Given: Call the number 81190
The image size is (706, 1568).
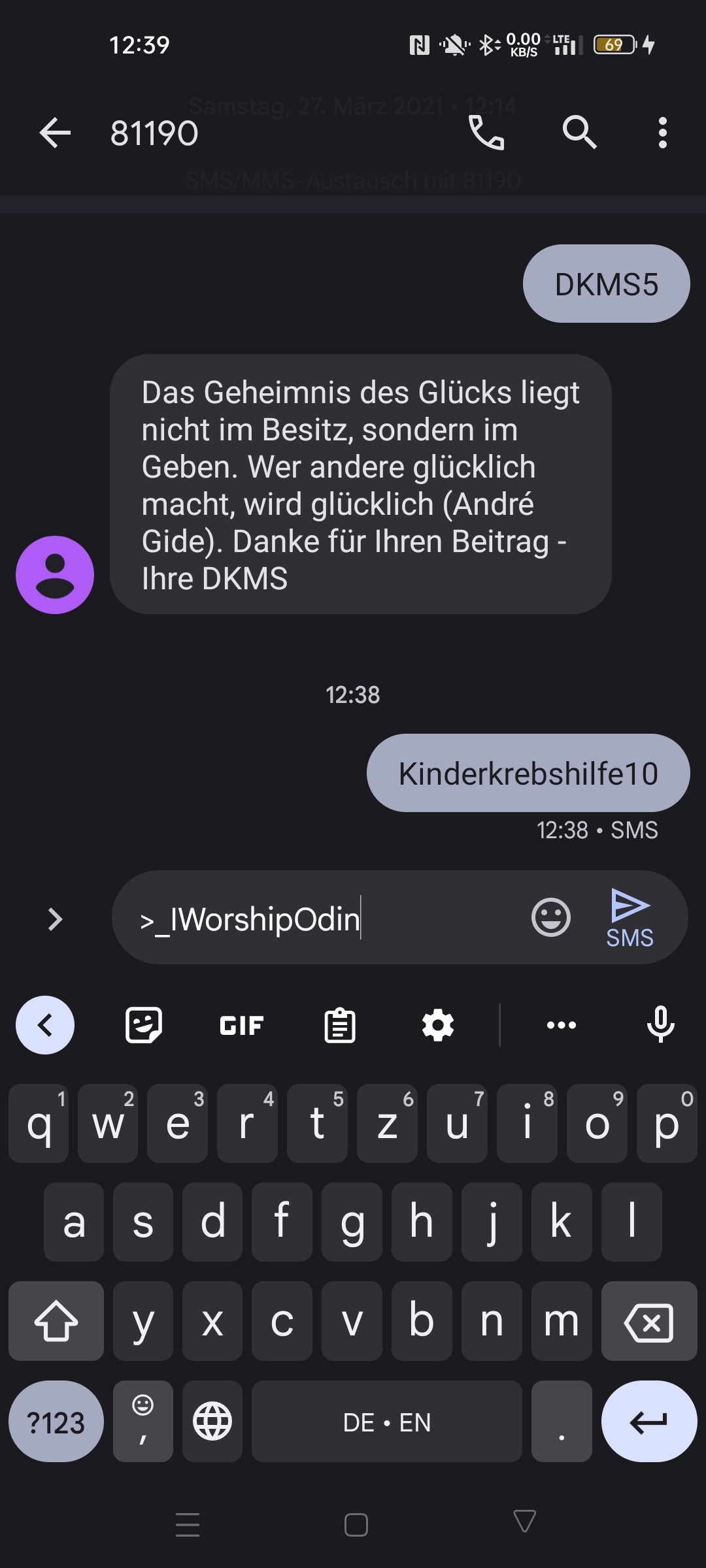Looking at the screenshot, I should [486, 133].
